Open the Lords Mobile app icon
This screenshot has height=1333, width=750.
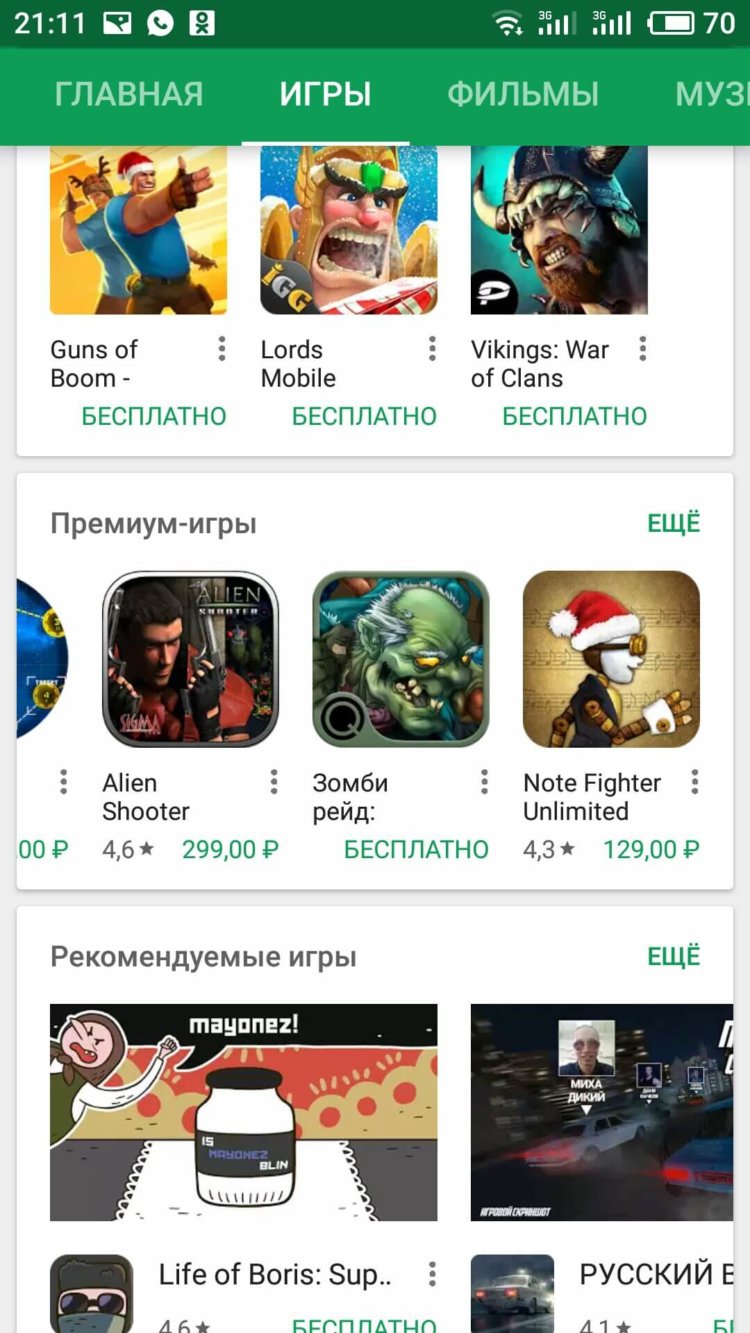[348, 230]
